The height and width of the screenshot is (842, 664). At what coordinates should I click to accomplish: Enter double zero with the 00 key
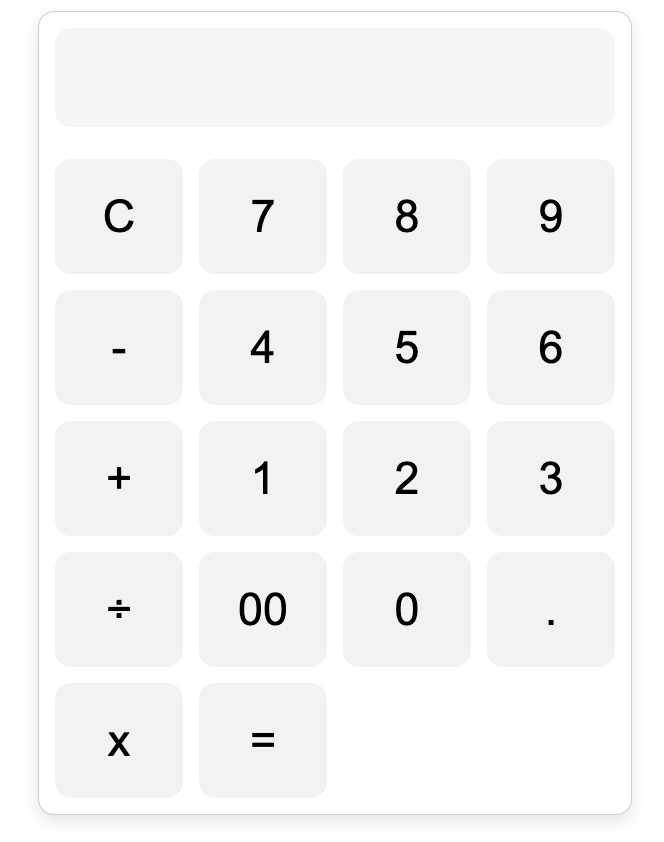(x=262, y=609)
